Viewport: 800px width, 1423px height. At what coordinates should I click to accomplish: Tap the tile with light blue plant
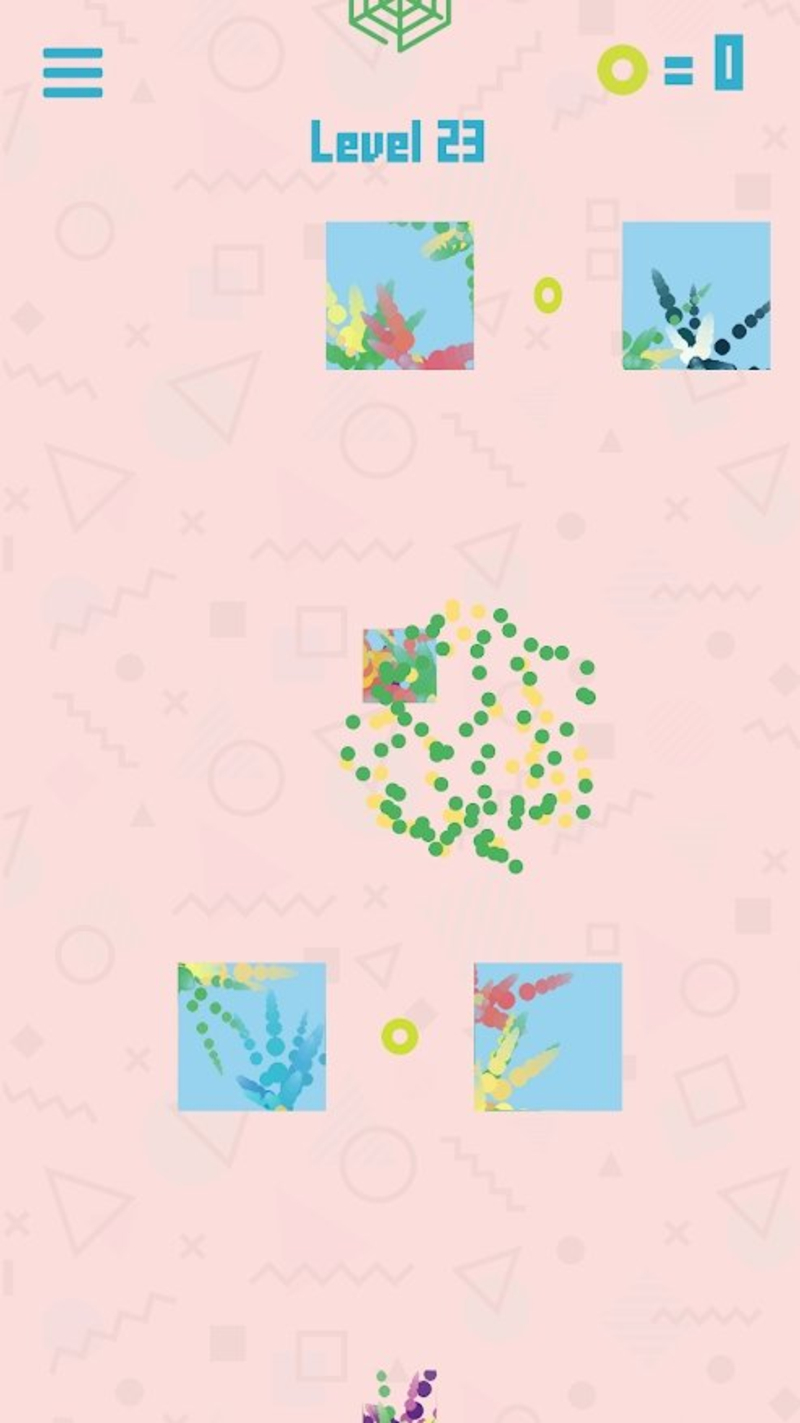tap(252, 1036)
